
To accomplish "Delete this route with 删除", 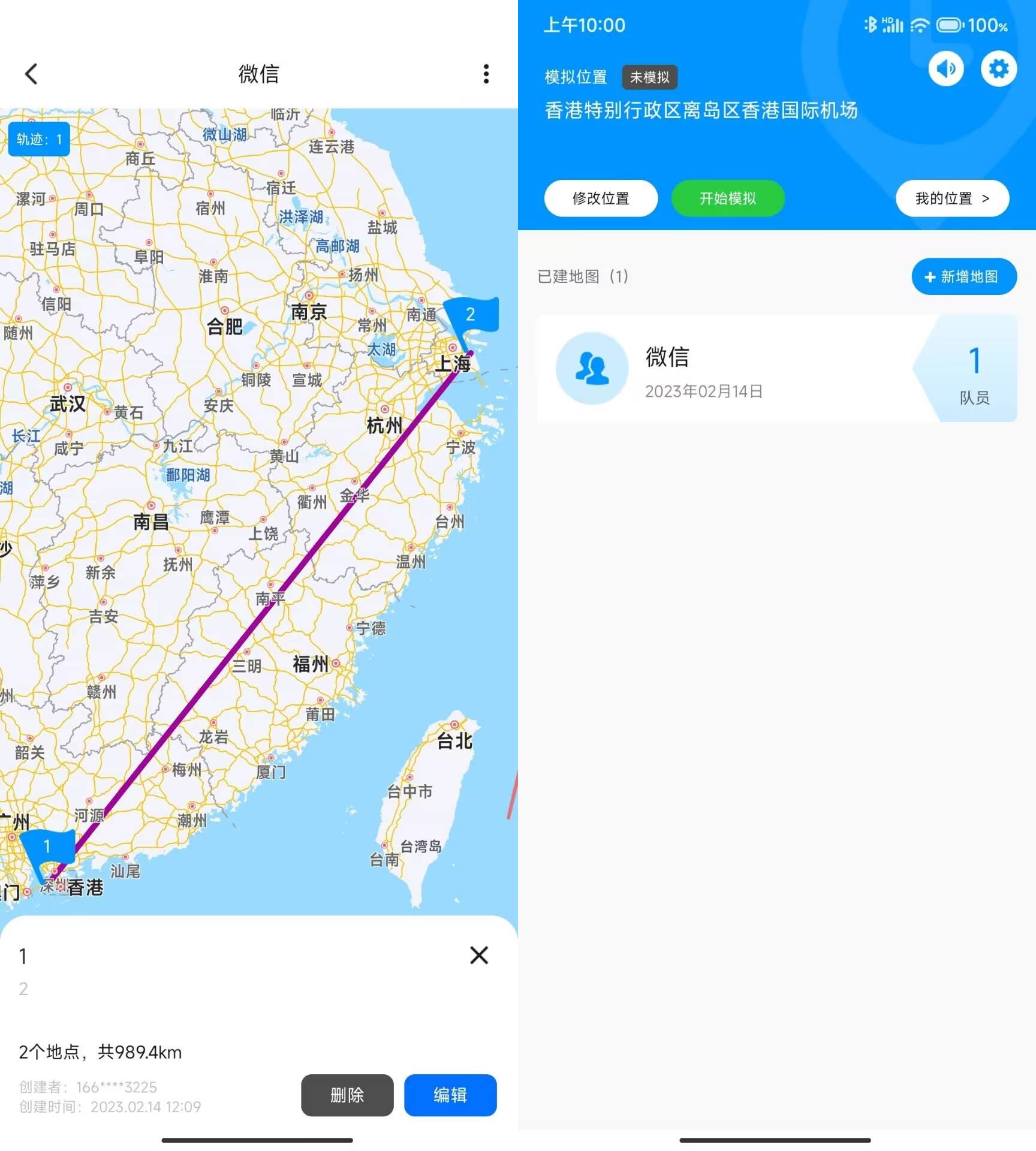I will tap(347, 1095).
